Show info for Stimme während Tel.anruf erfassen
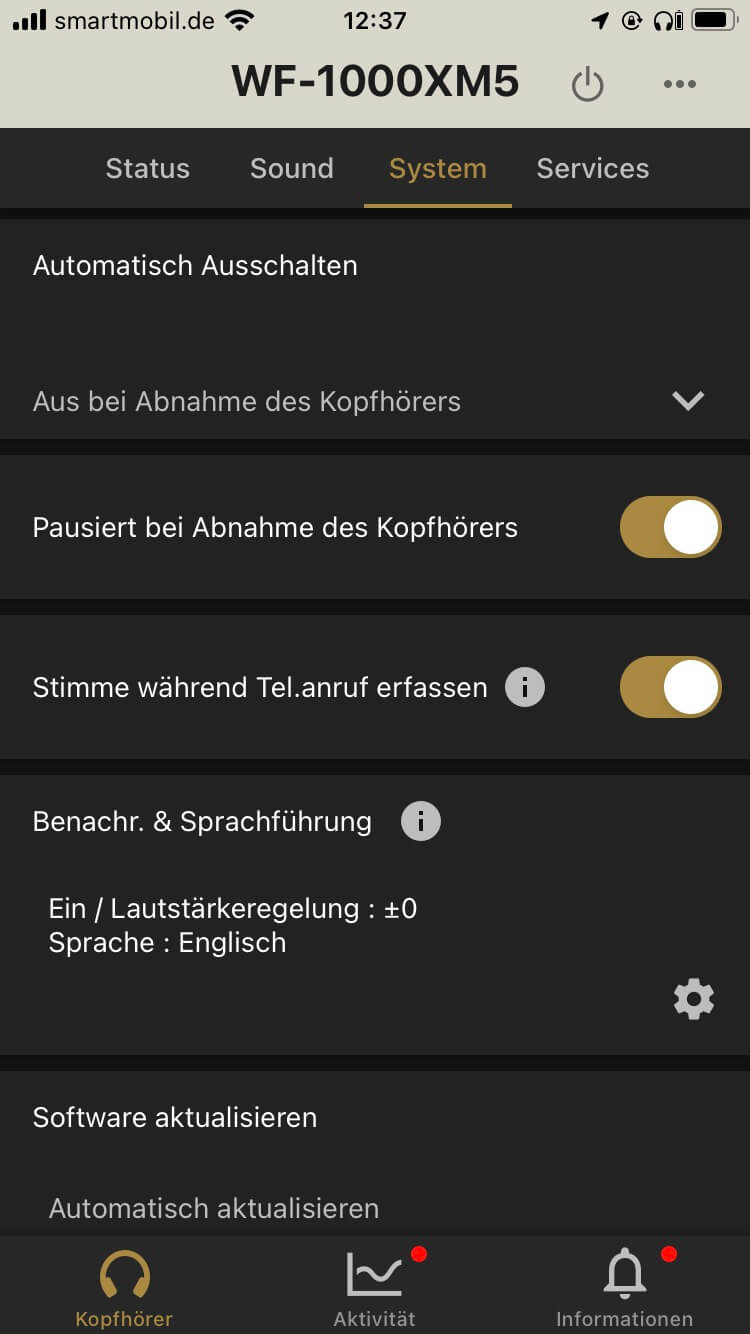 click(x=525, y=687)
